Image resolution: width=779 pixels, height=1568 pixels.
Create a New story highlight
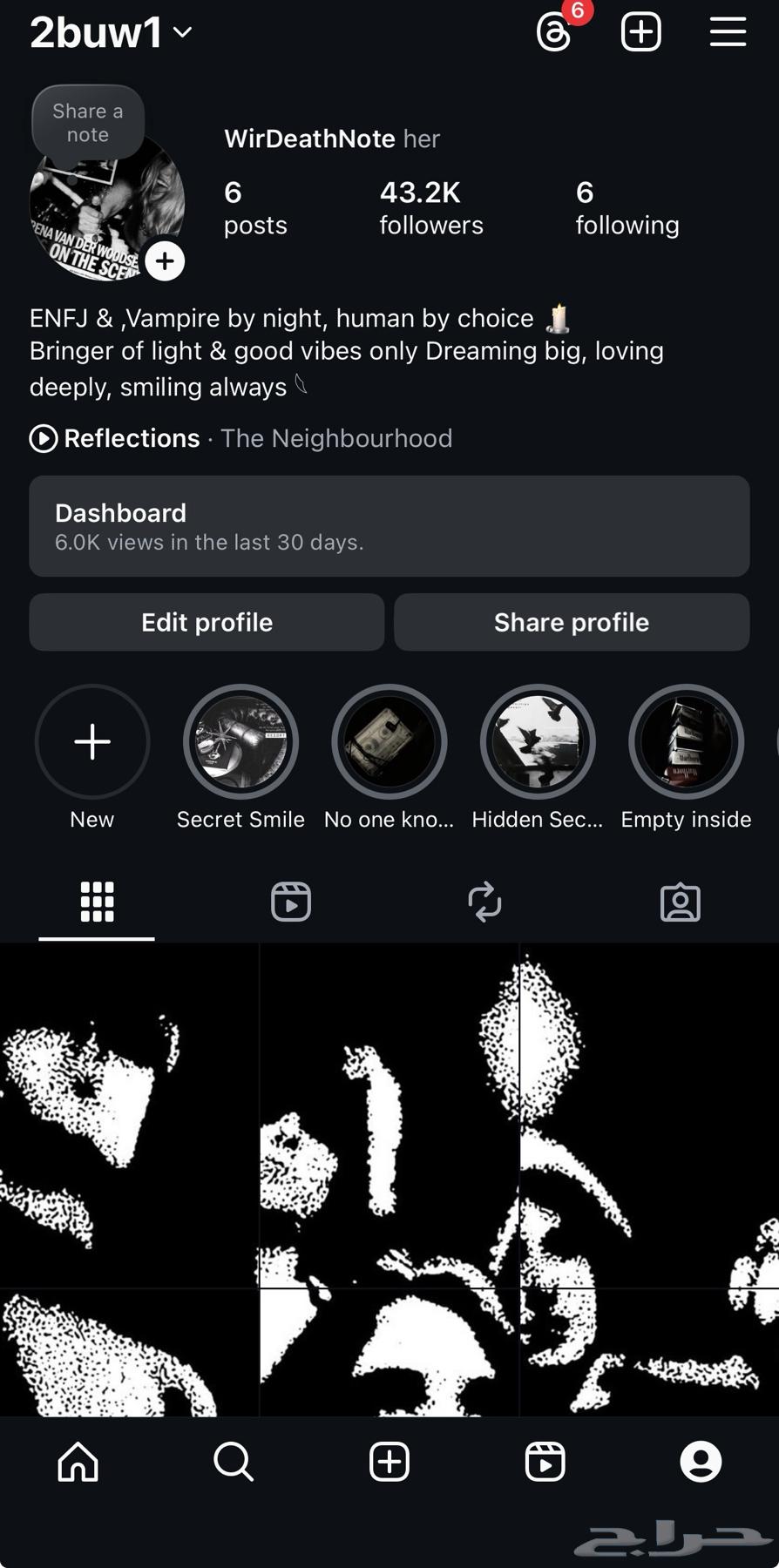pos(92,742)
